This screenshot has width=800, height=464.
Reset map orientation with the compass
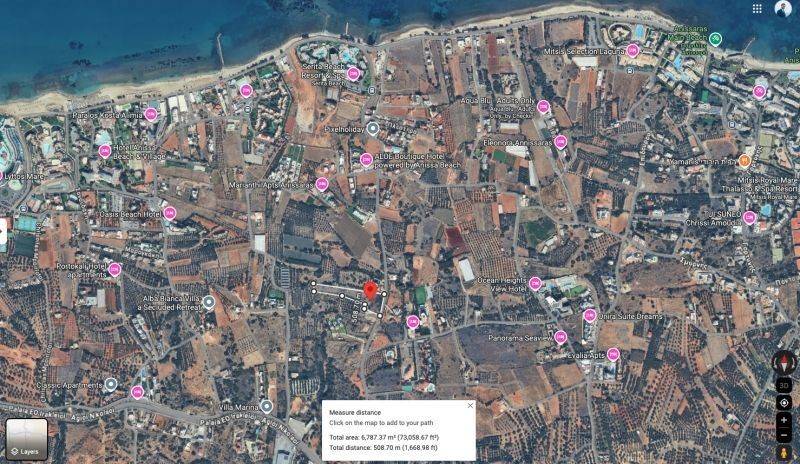coord(784,363)
